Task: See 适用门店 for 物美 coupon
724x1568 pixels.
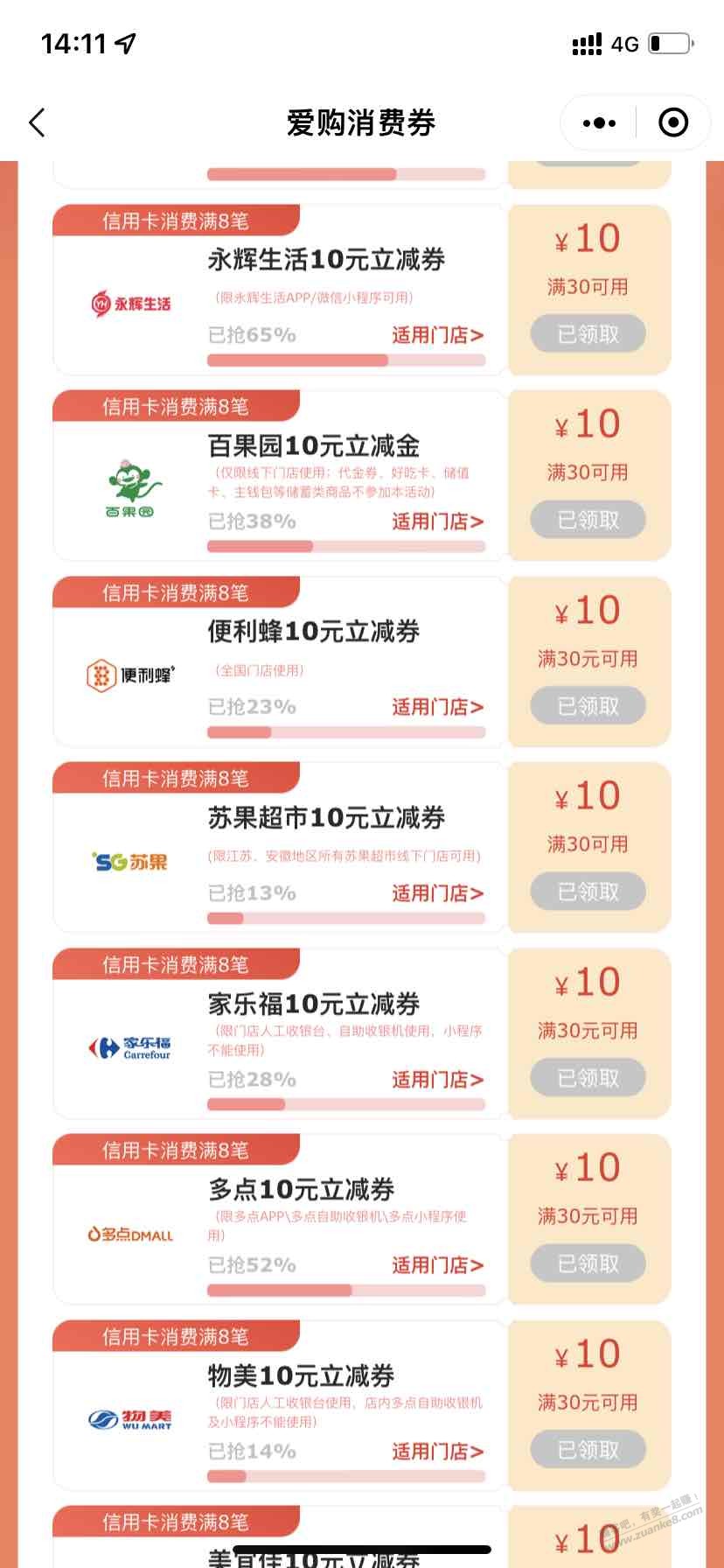Action: point(437,1452)
